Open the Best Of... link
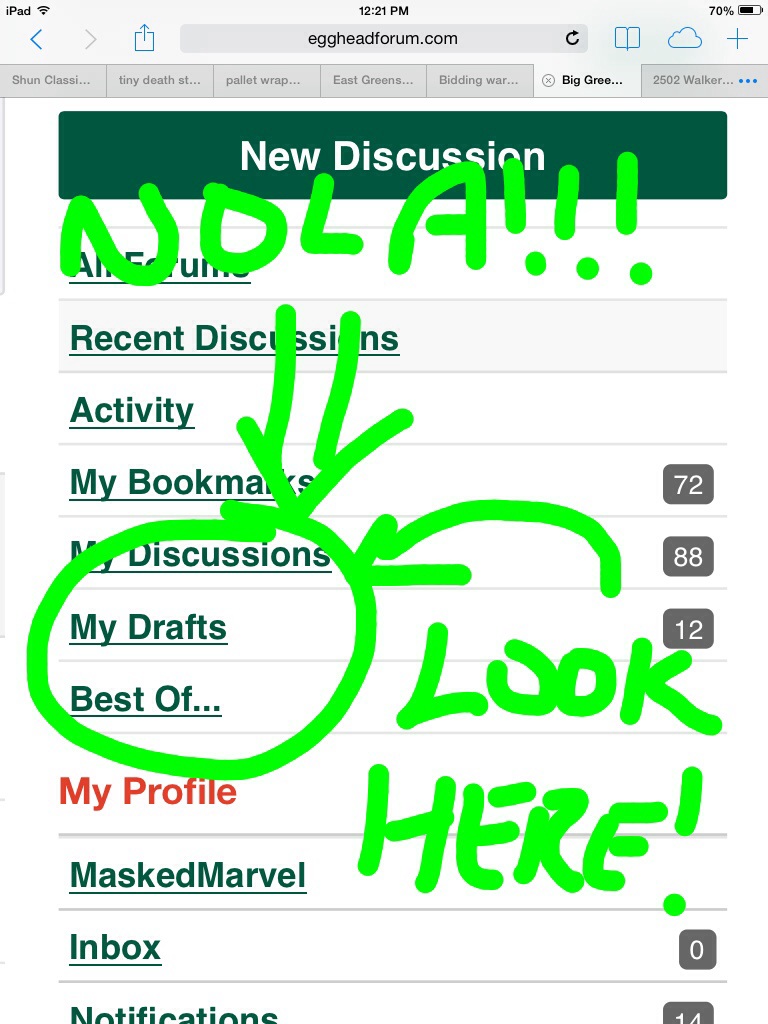The width and height of the screenshot is (768, 1024). [146, 699]
